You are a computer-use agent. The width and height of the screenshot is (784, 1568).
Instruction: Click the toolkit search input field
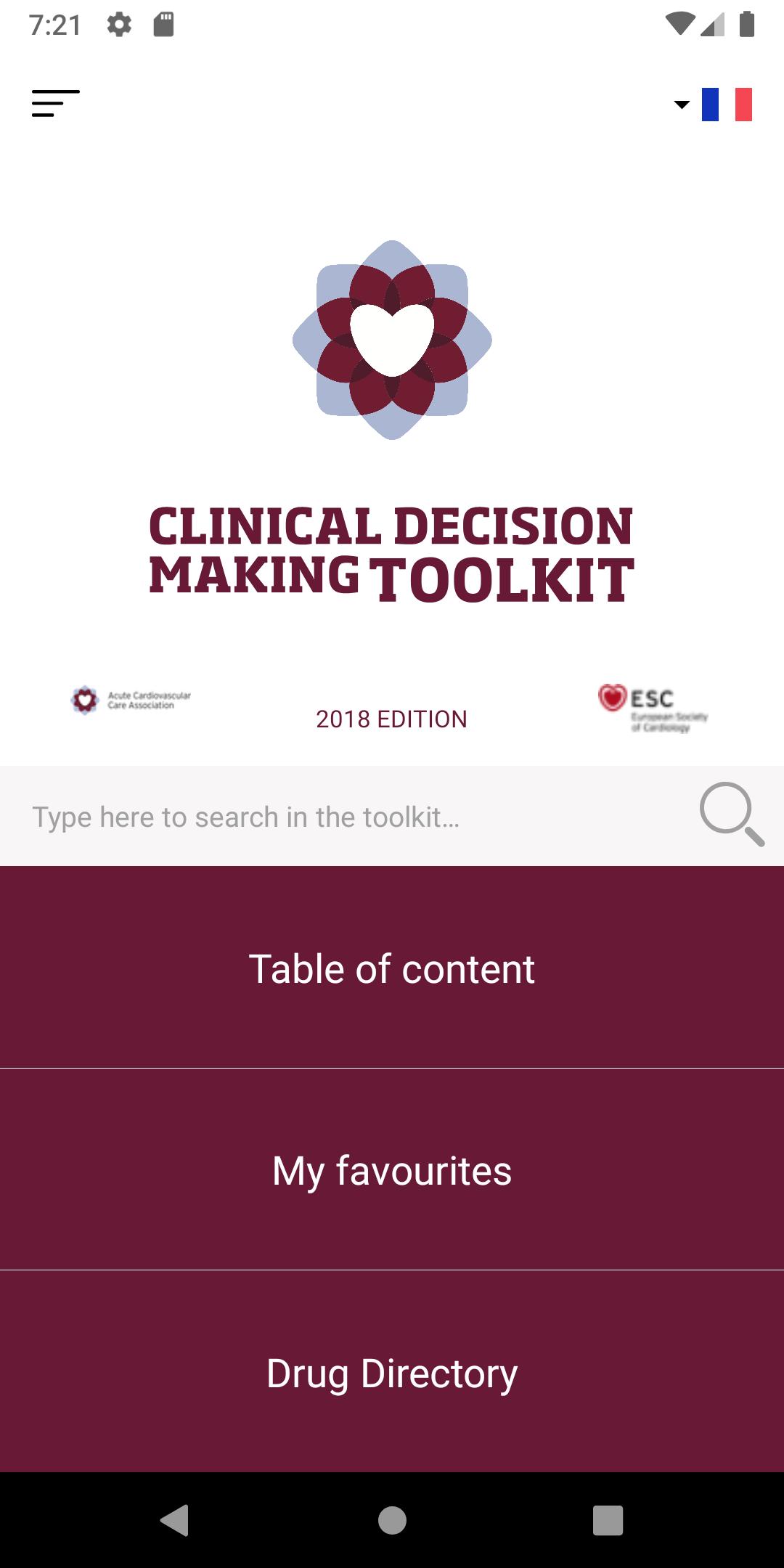pyautogui.click(x=327, y=817)
